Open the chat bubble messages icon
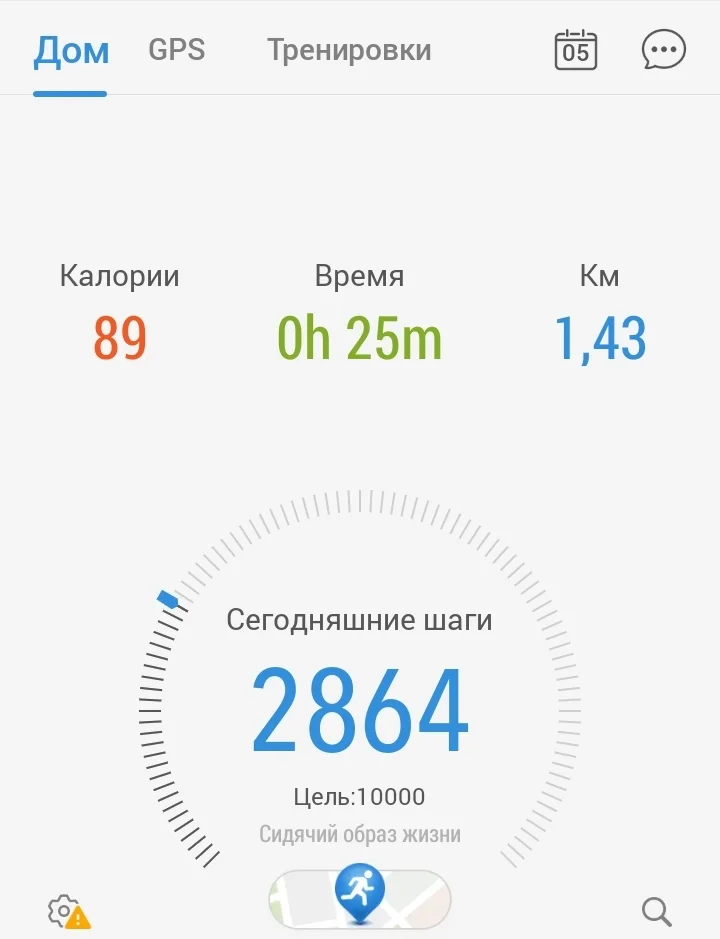 coord(663,50)
